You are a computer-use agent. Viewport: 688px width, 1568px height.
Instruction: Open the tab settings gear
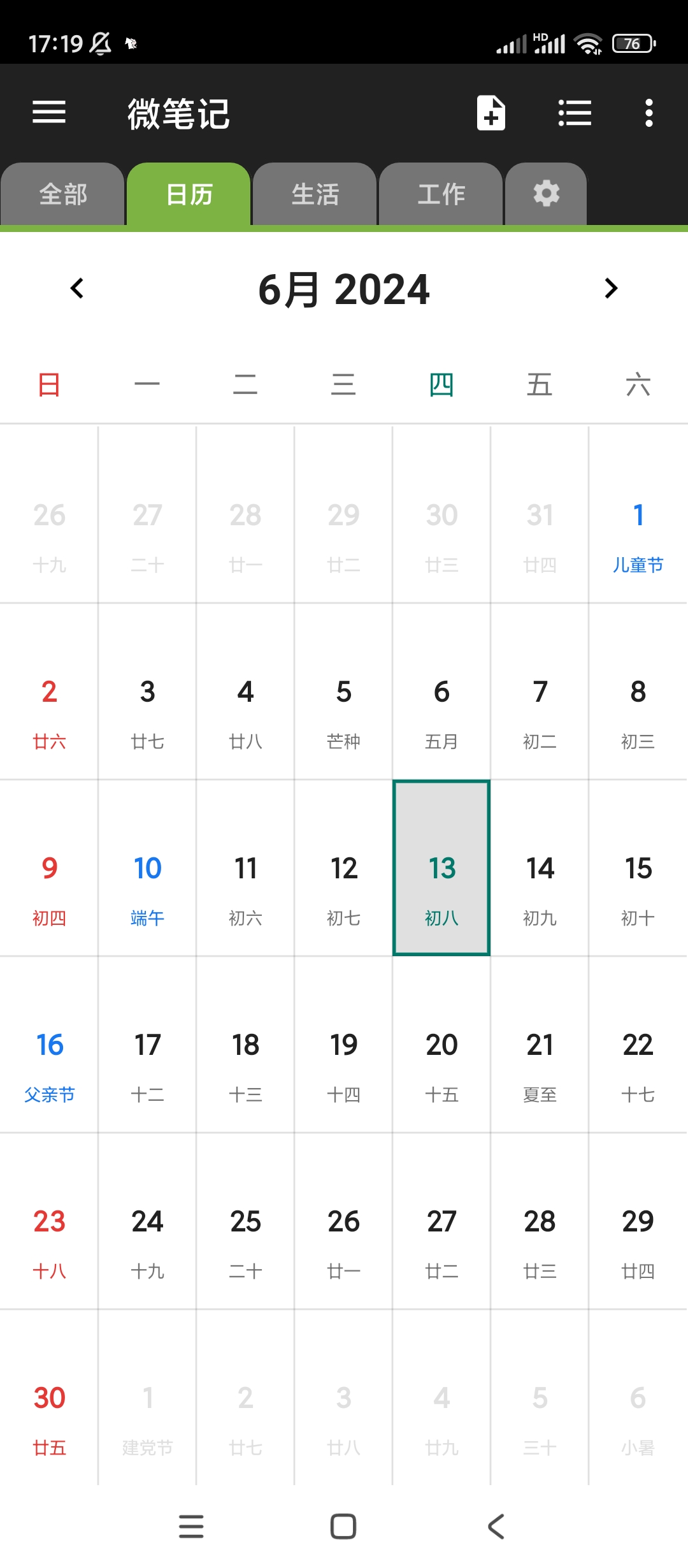[546, 194]
